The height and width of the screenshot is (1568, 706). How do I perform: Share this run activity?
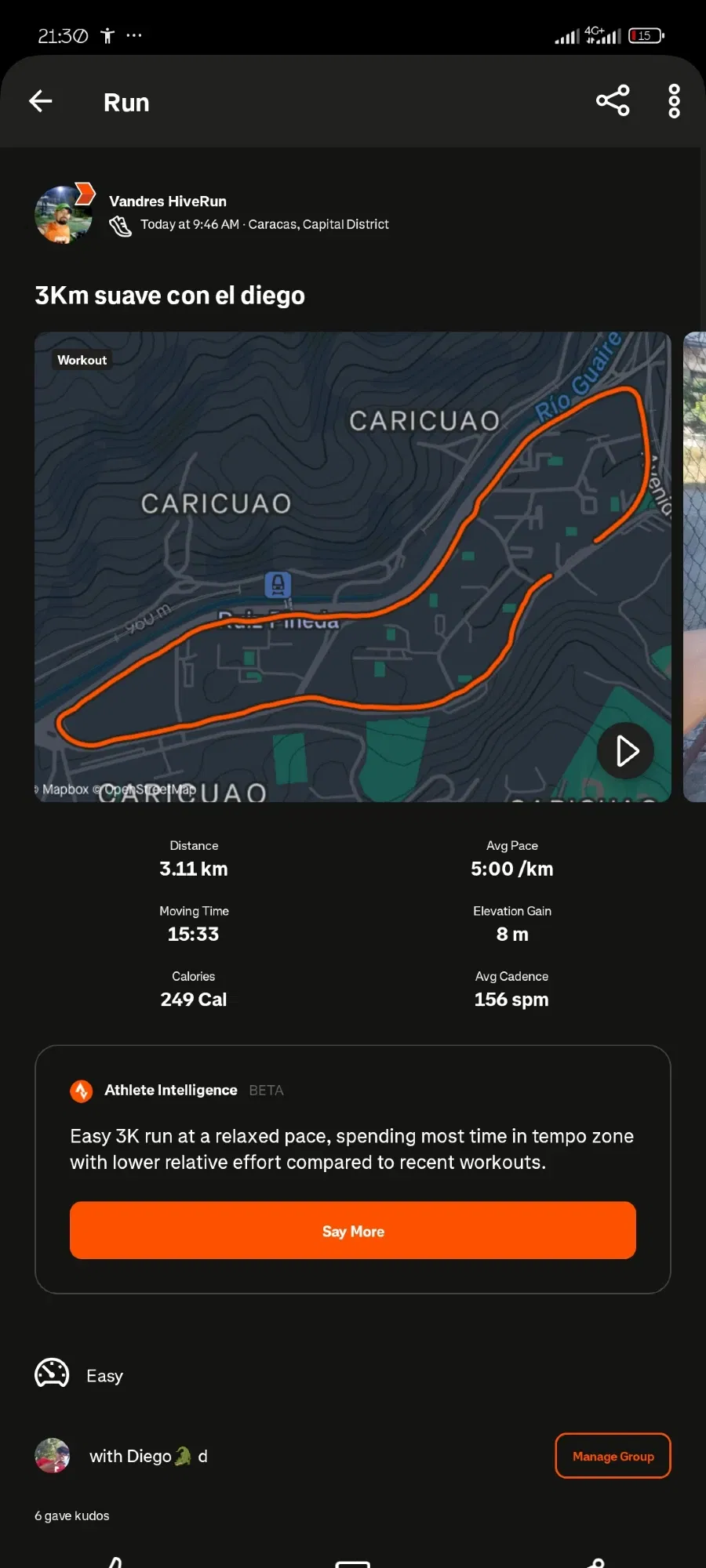(613, 101)
